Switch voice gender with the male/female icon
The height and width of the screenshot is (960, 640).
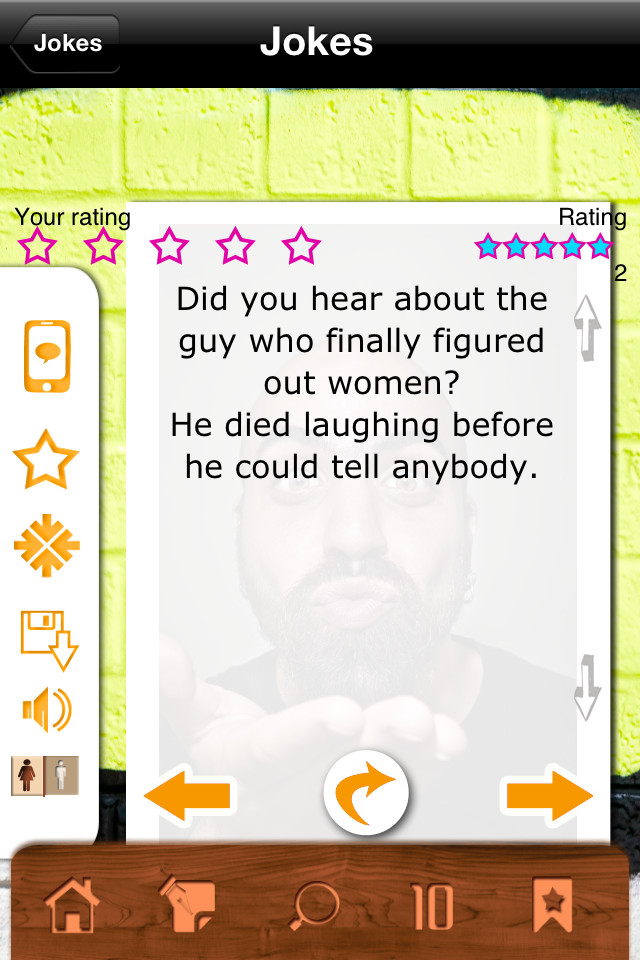pos(45,776)
